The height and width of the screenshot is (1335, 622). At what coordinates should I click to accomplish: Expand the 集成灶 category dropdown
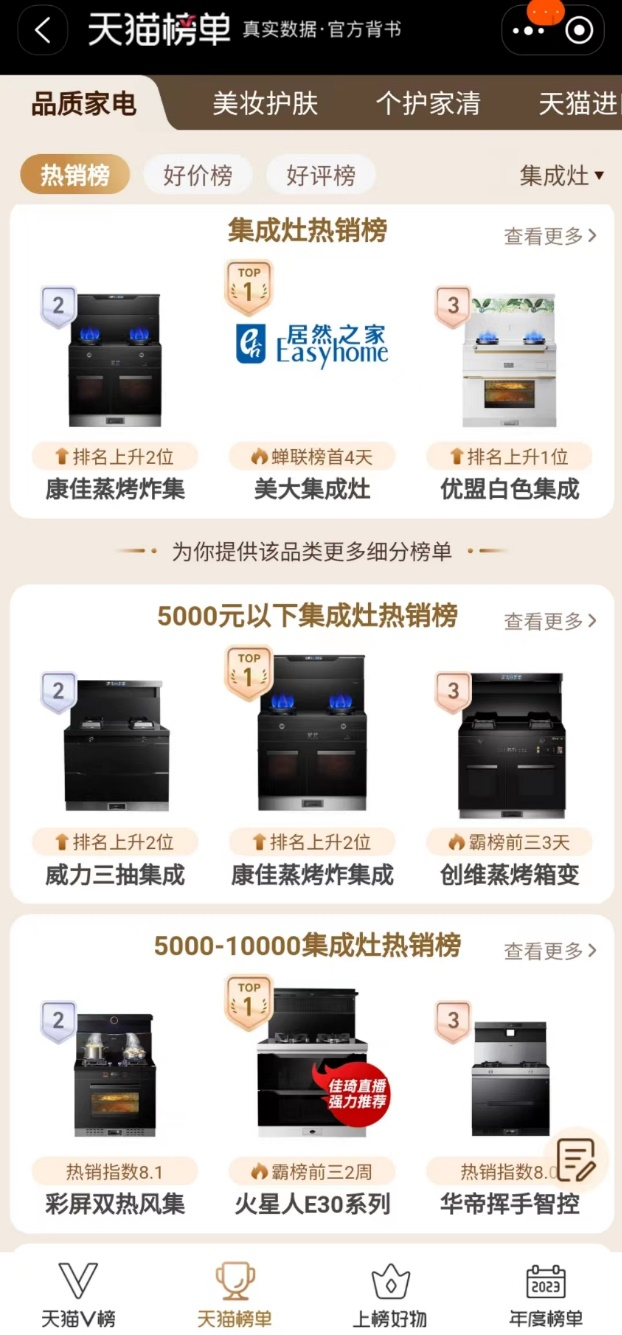point(562,176)
